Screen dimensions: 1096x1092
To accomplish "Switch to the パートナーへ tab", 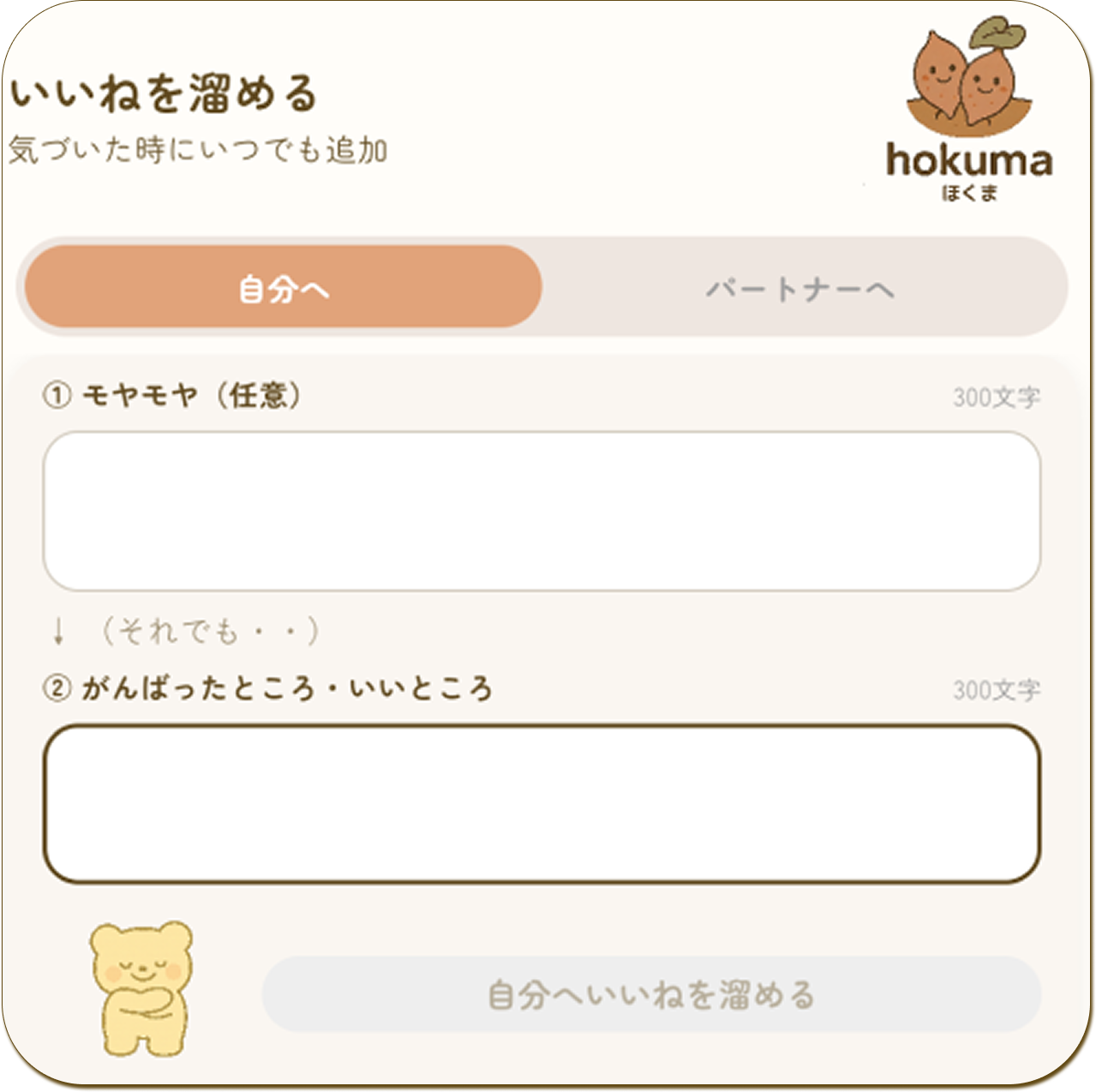I will click(x=800, y=288).
